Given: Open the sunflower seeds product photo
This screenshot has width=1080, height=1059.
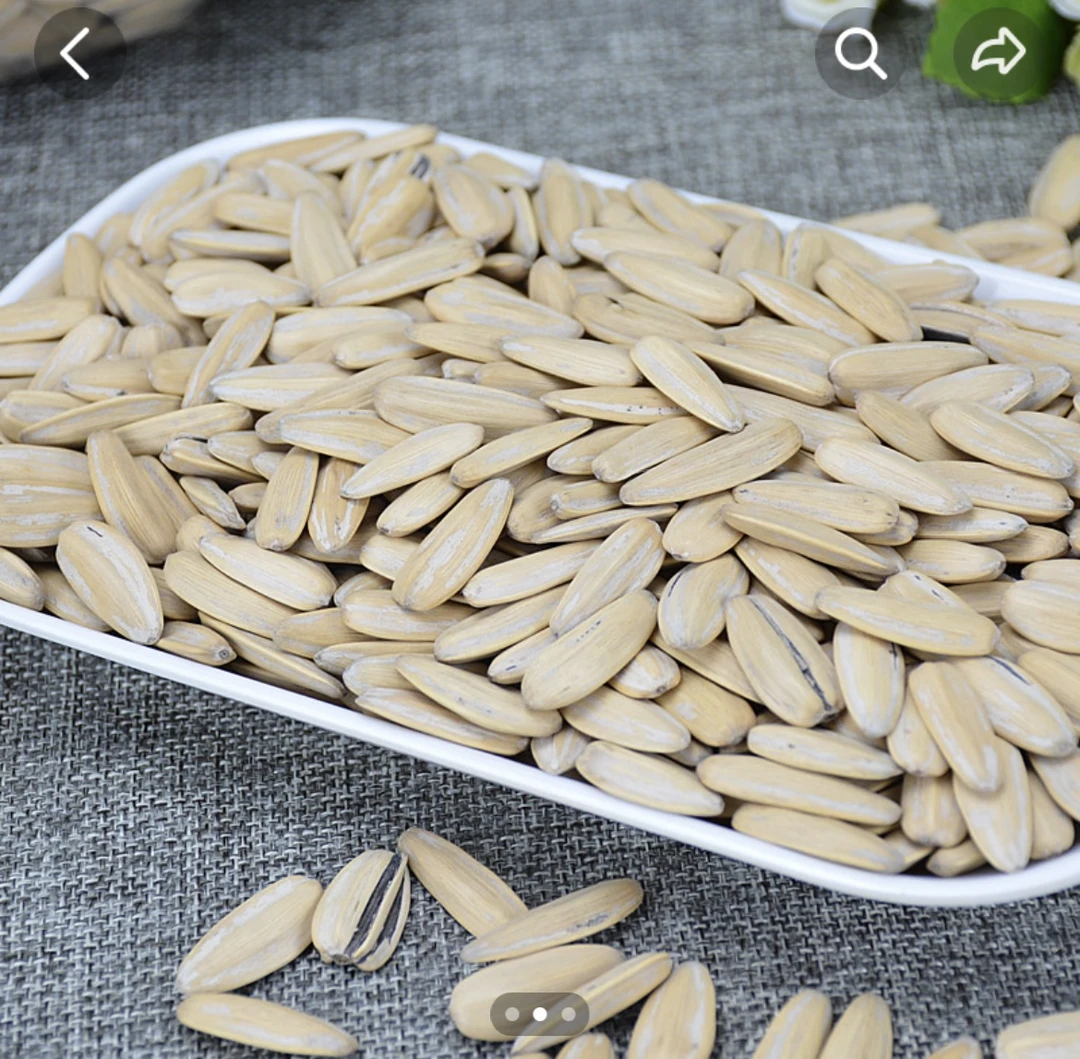Looking at the screenshot, I should [540, 500].
